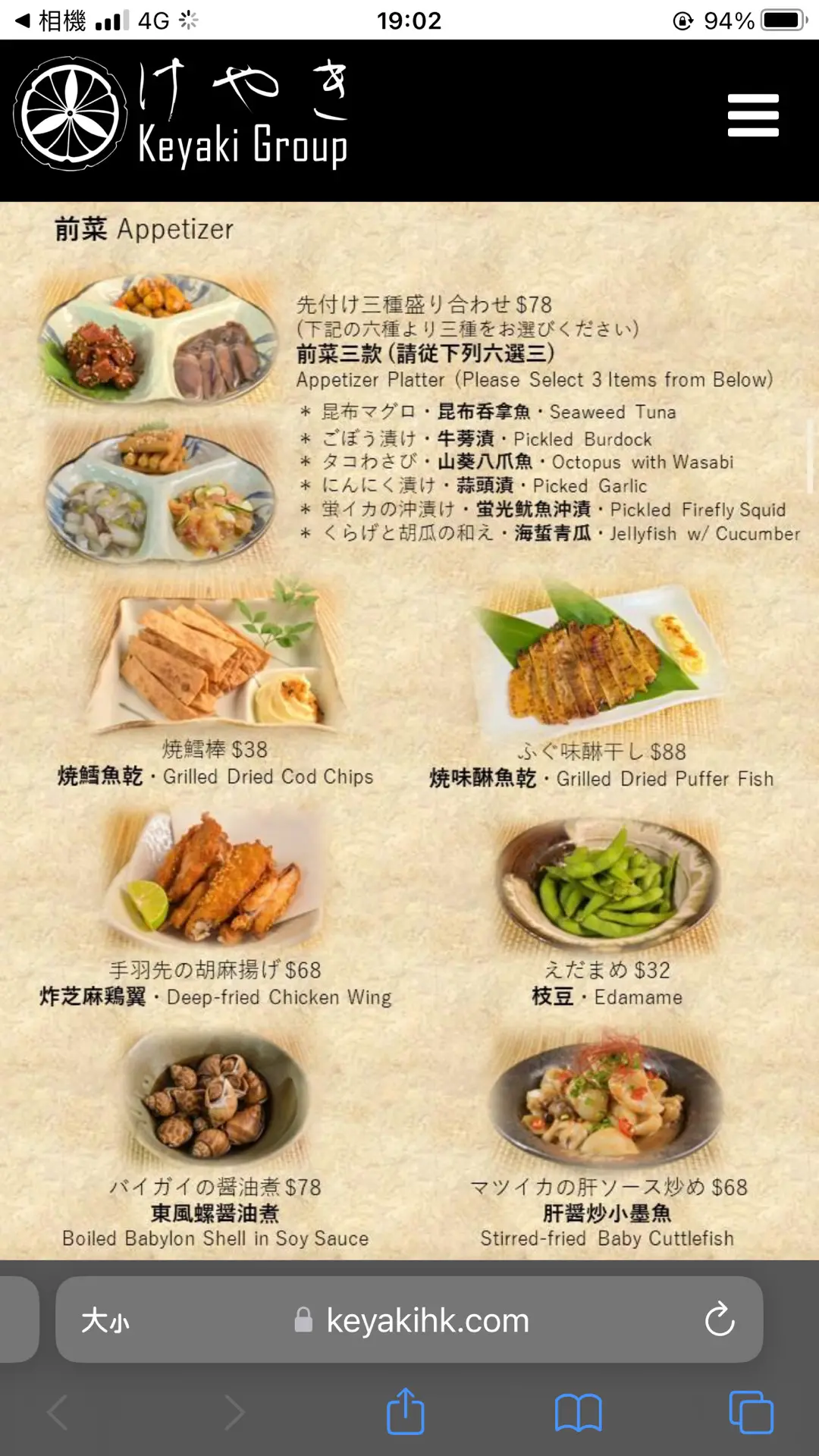Open the share sheet
Screen dimensions: 819x1456
(406, 1412)
